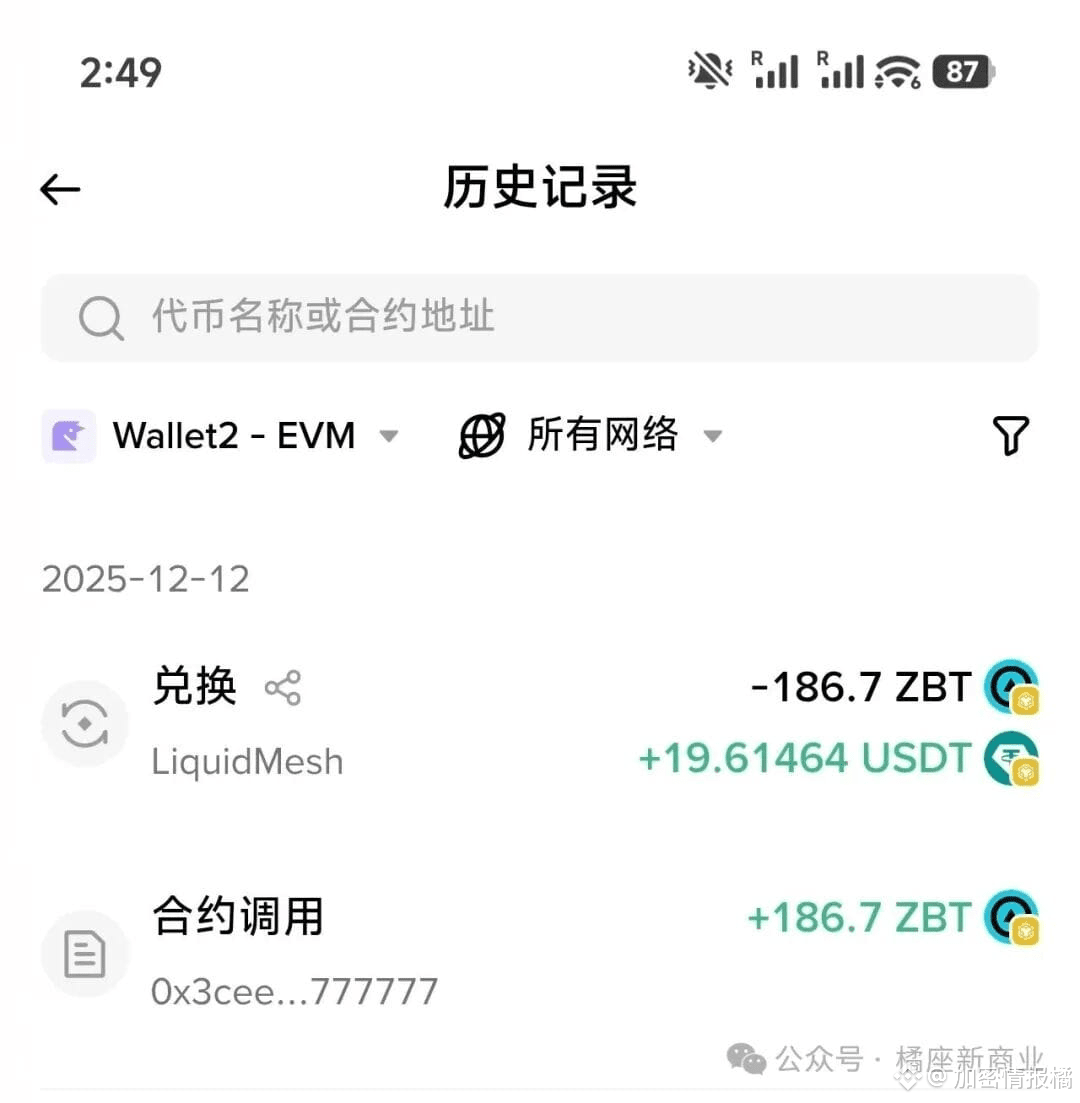Open the network globe icon beside 所有网络
Viewport: 1080px width, 1103px height.
click(x=481, y=435)
